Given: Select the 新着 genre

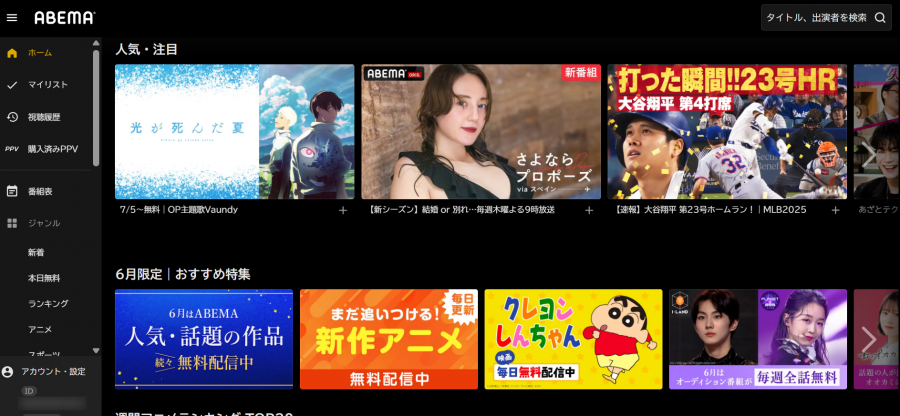Looking at the screenshot, I should [x=36, y=252].
